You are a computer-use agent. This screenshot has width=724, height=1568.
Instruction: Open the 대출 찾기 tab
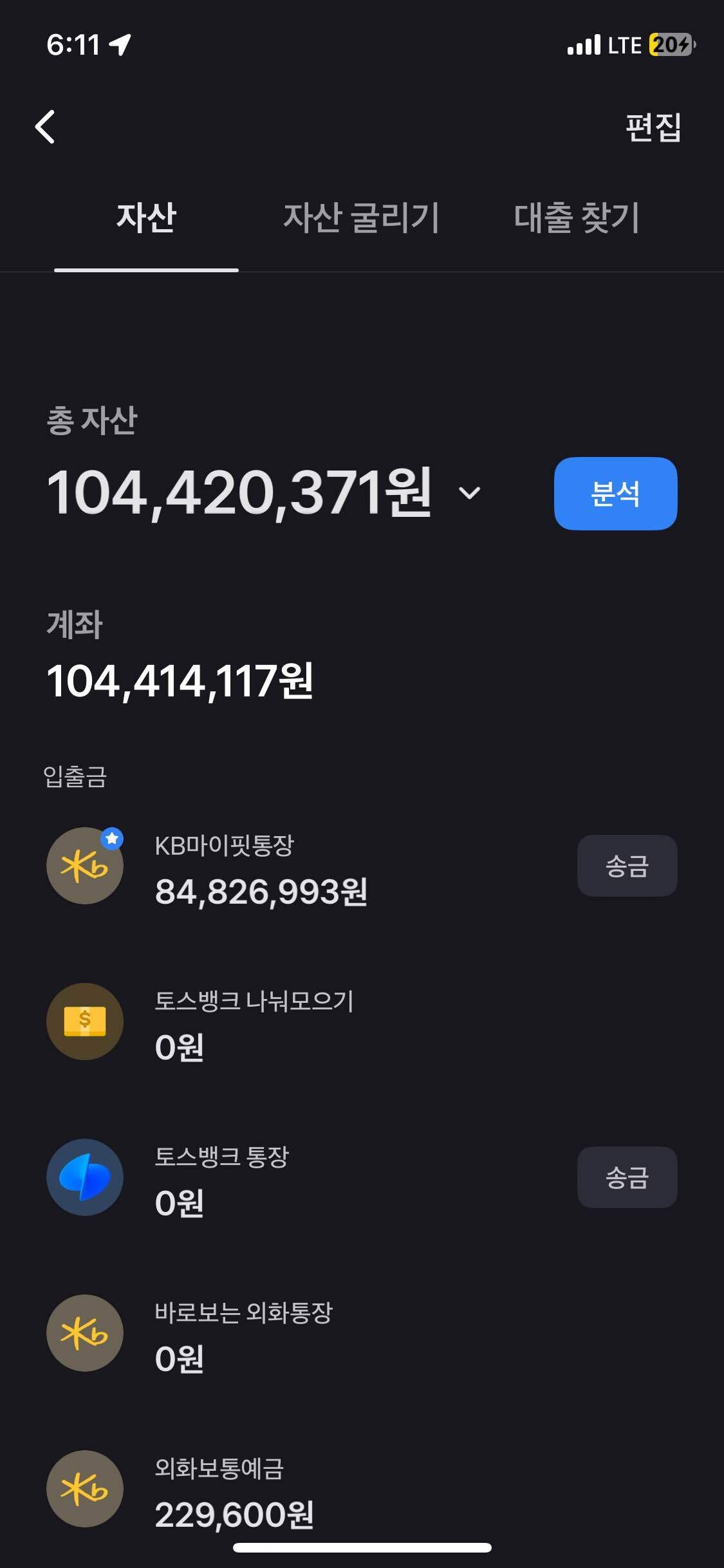point(577,219)
